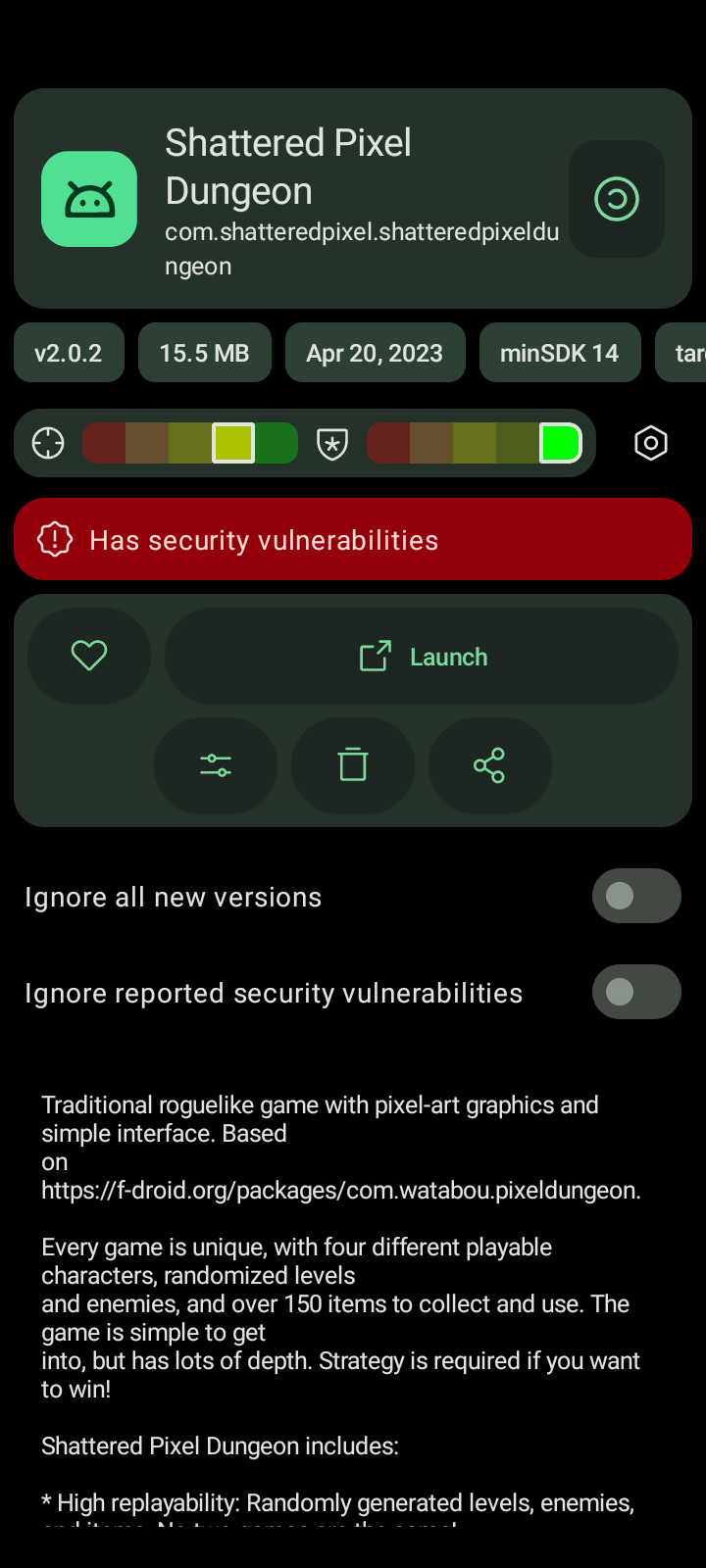Tap the Shattered Pixel Dungeon app icon
This screenshot has height=1568, width=706.
(x=89, y=199)
